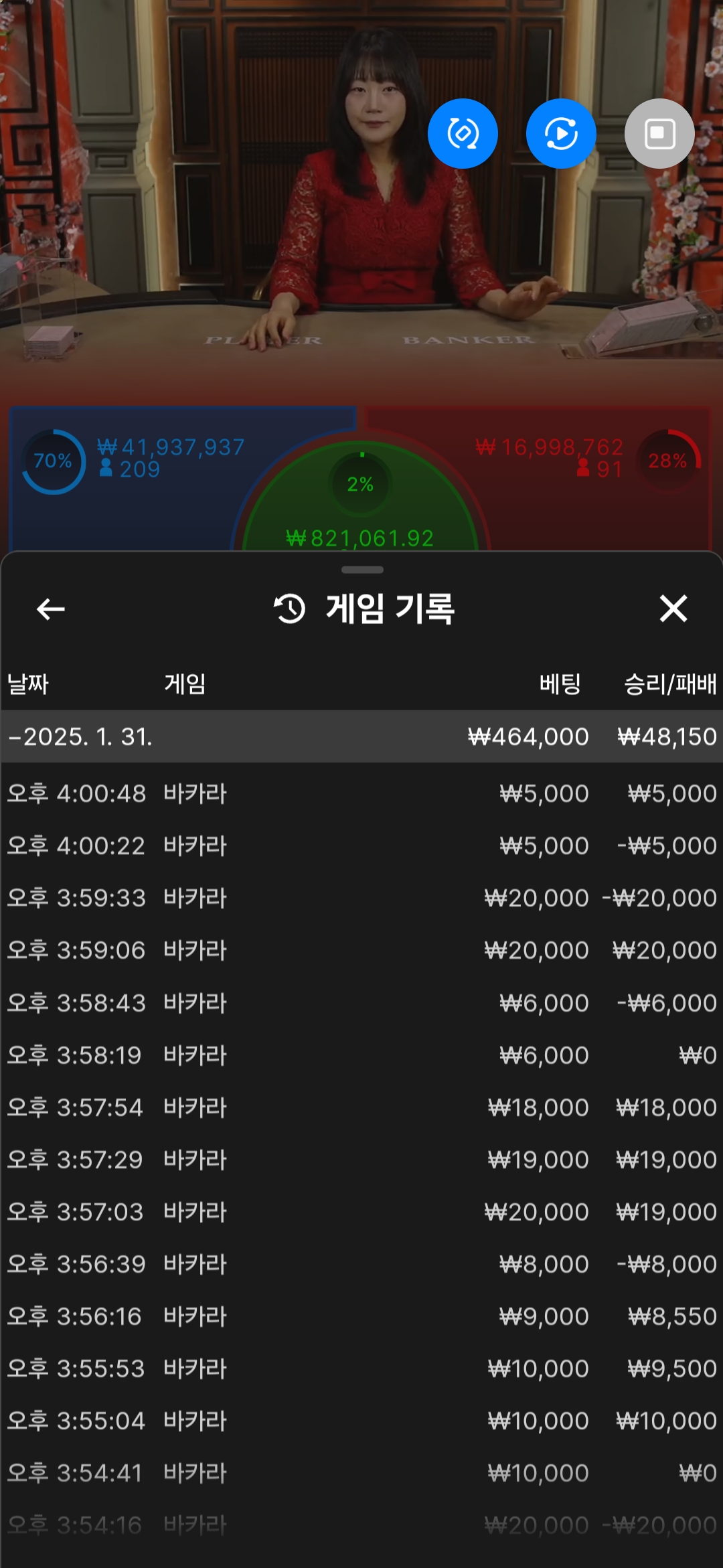The height and width of the screenshot is (1568, 723).
Task: View the 오후 3:54:41 game entry
Action: (361, 1473)
